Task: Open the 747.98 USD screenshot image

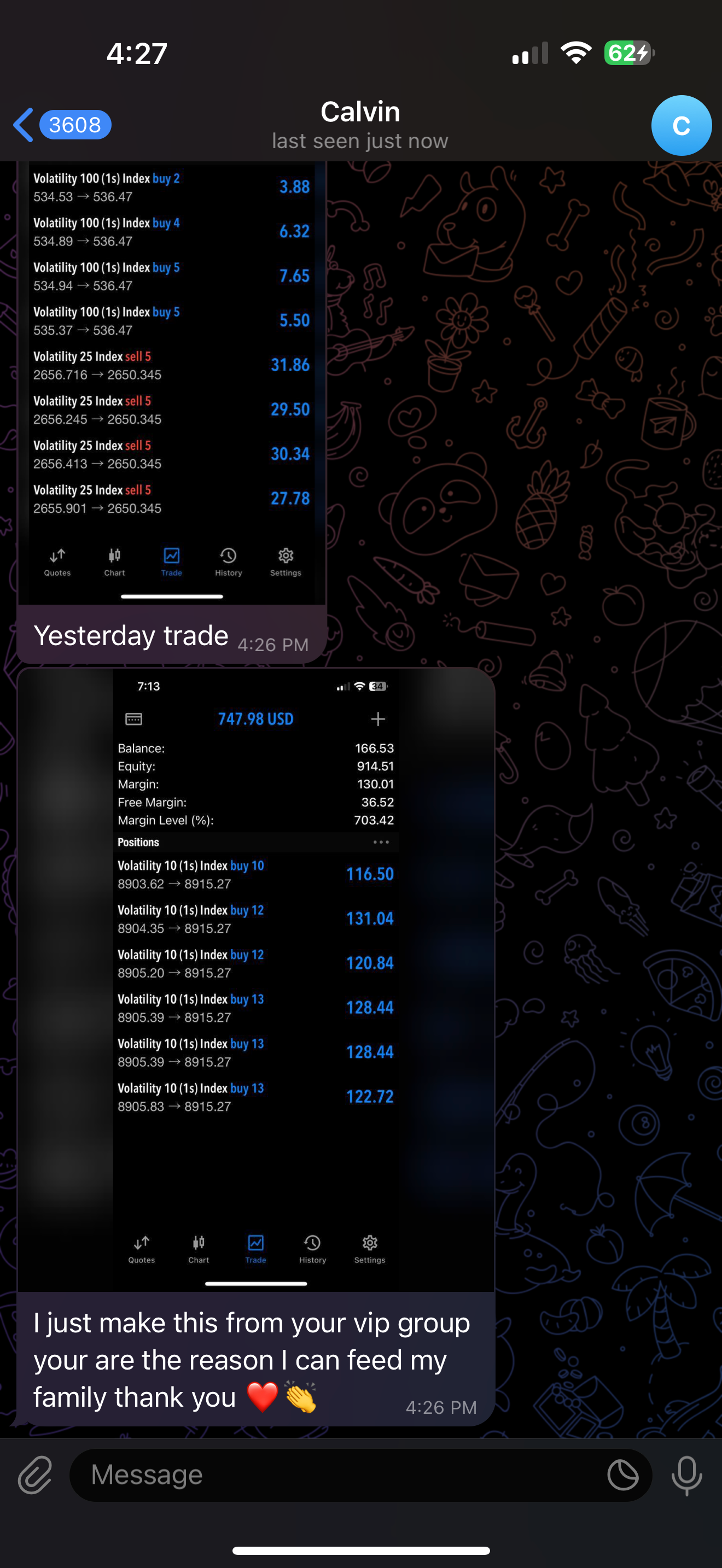Action: 255,980
